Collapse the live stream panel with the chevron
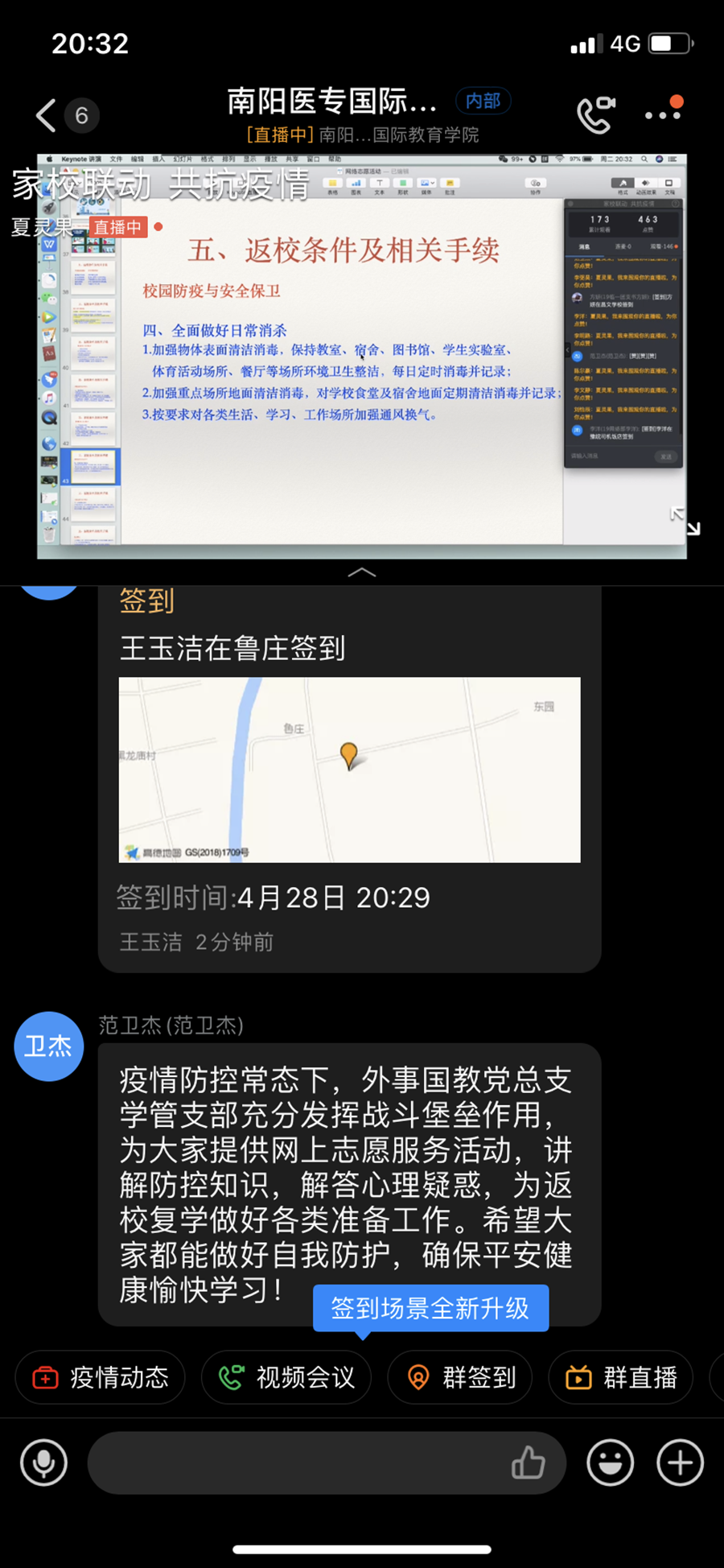The width and height of the screenshot is (724, 1568). [x=362, y=572]
